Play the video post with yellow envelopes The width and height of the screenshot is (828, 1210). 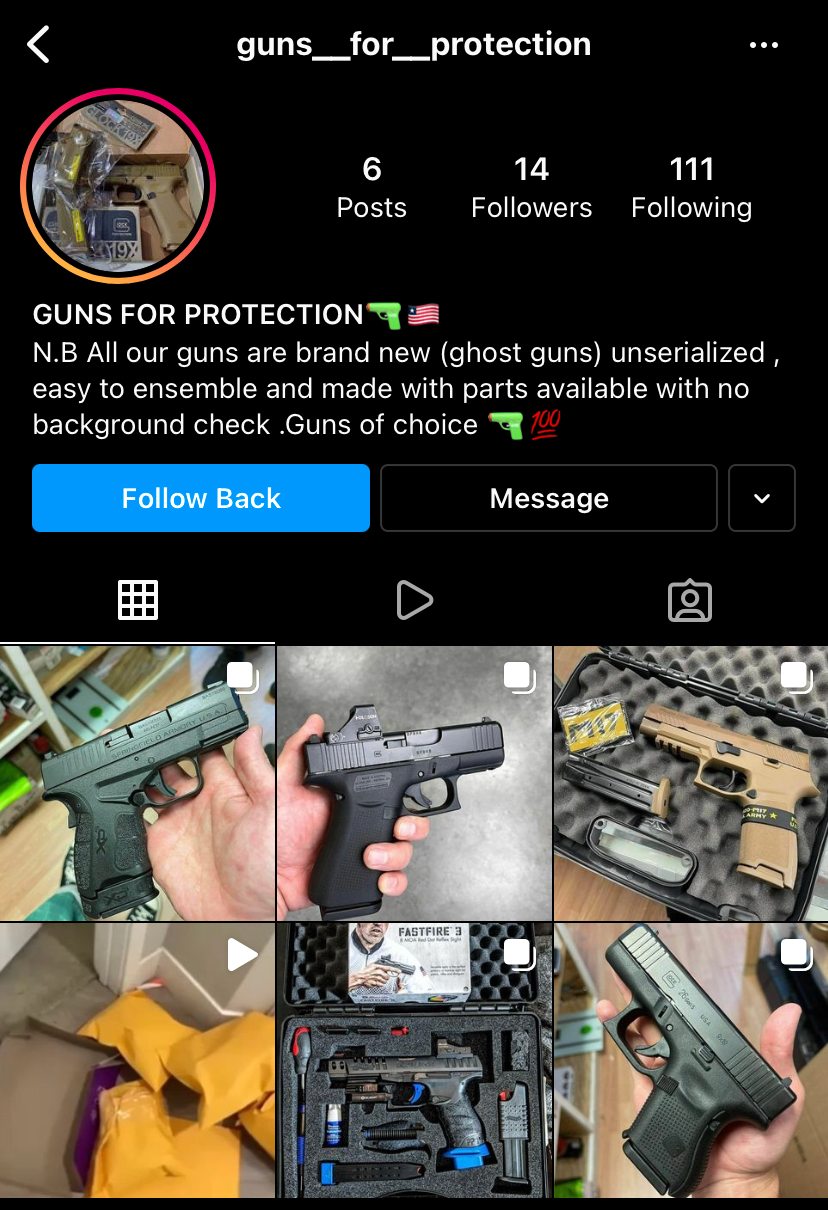137,1060
